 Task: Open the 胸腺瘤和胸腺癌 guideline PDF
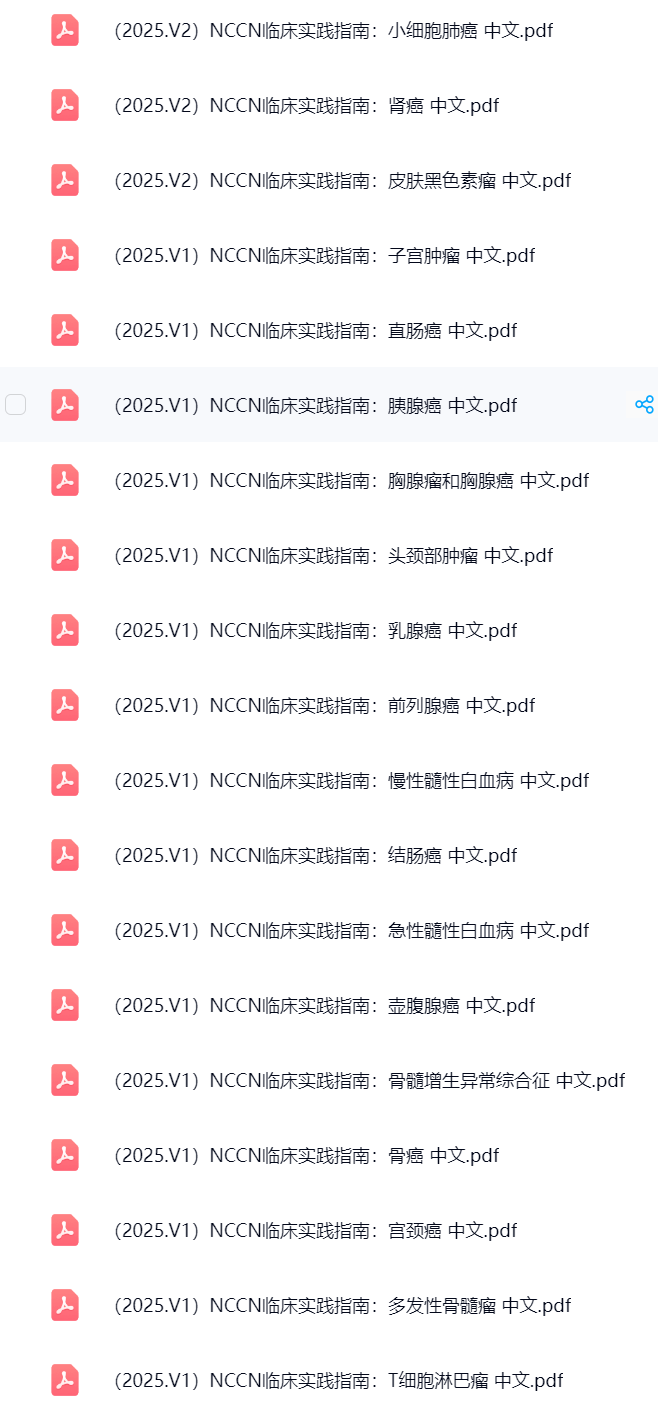(350, 481)
